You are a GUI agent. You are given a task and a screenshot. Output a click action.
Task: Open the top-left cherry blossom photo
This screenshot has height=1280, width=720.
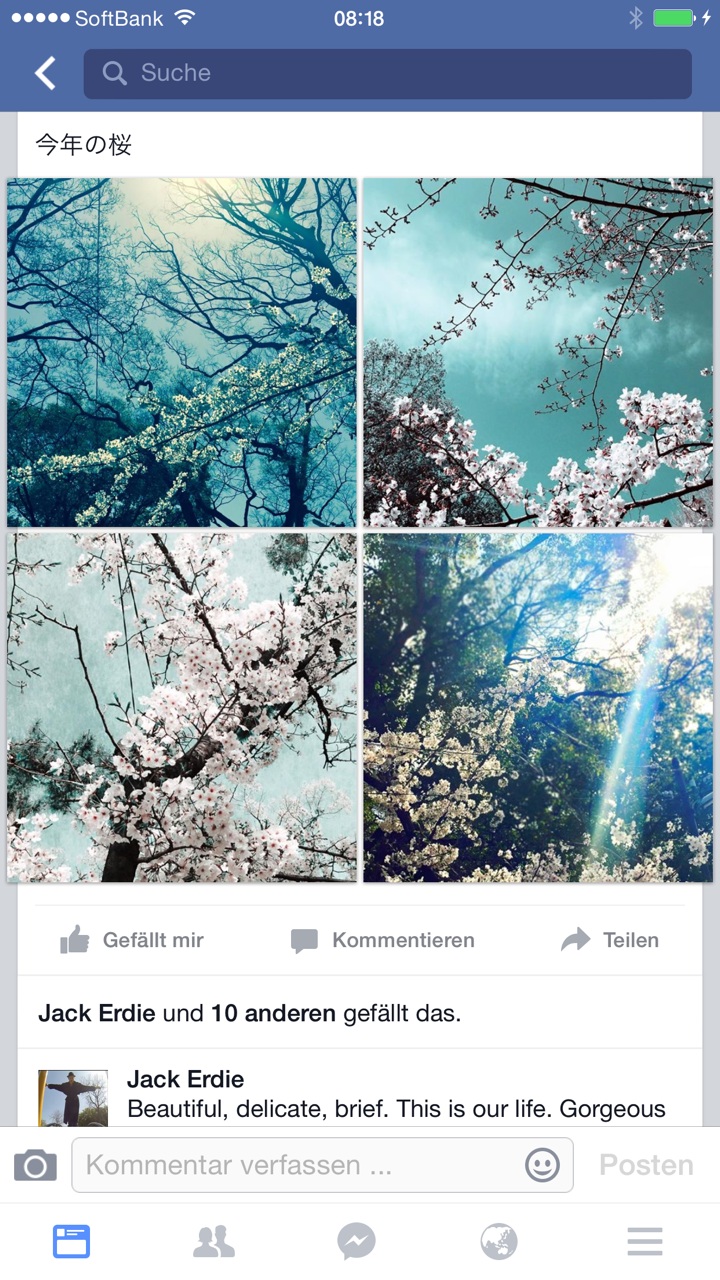(x=182, y=352)
